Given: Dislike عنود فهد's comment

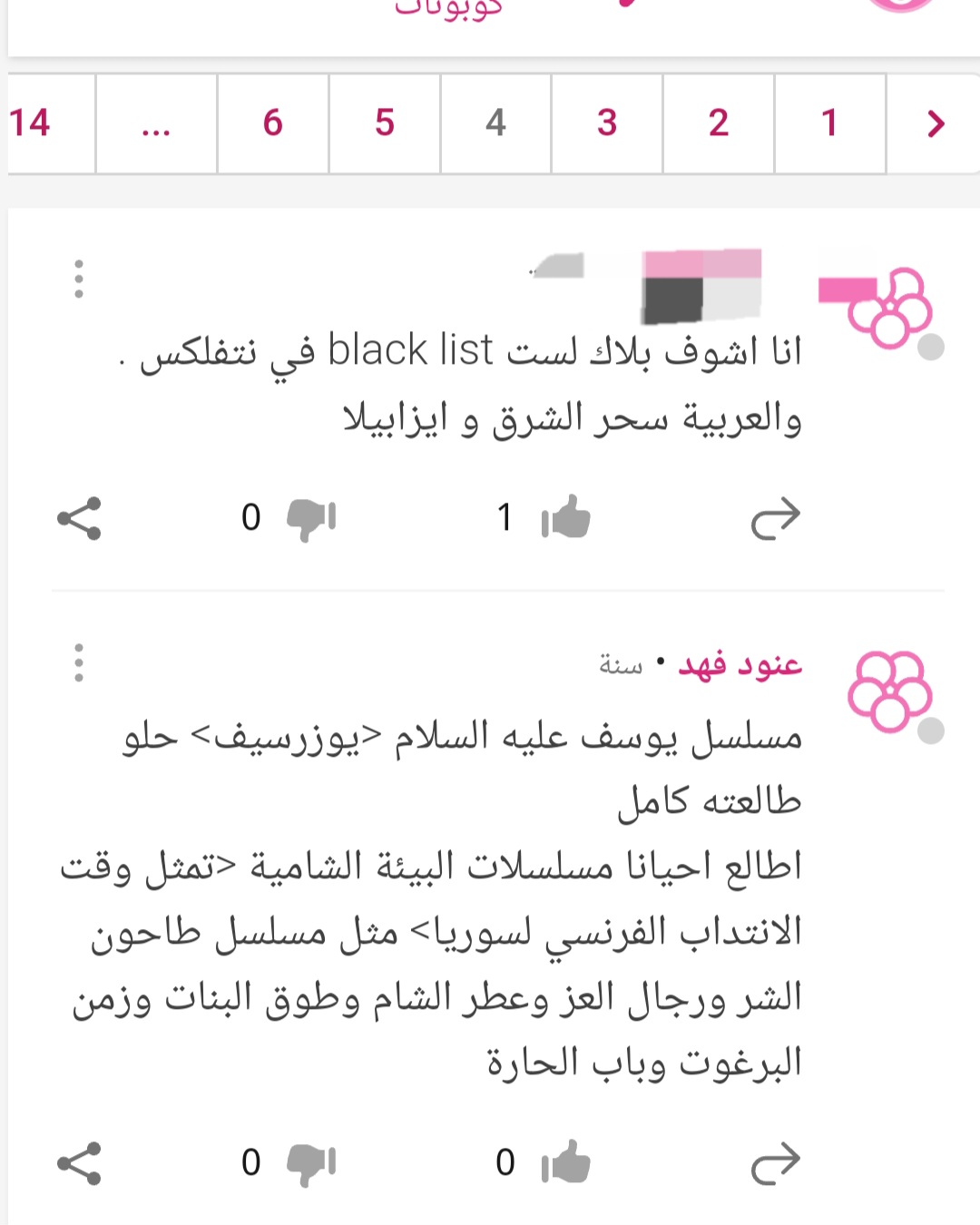Looking at the screenshot, I should tap(311, 1163).
